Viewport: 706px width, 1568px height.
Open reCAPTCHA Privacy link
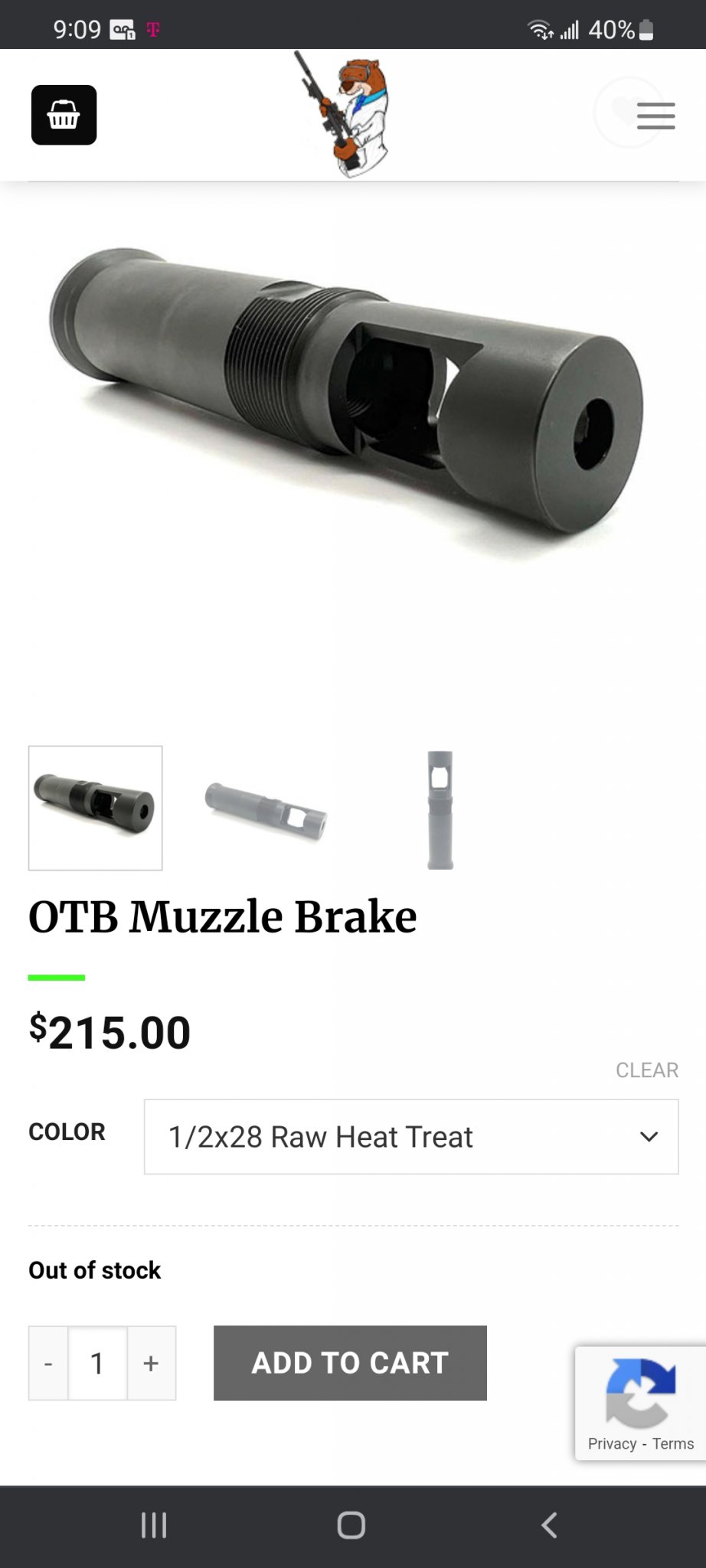click(612, 1444)
